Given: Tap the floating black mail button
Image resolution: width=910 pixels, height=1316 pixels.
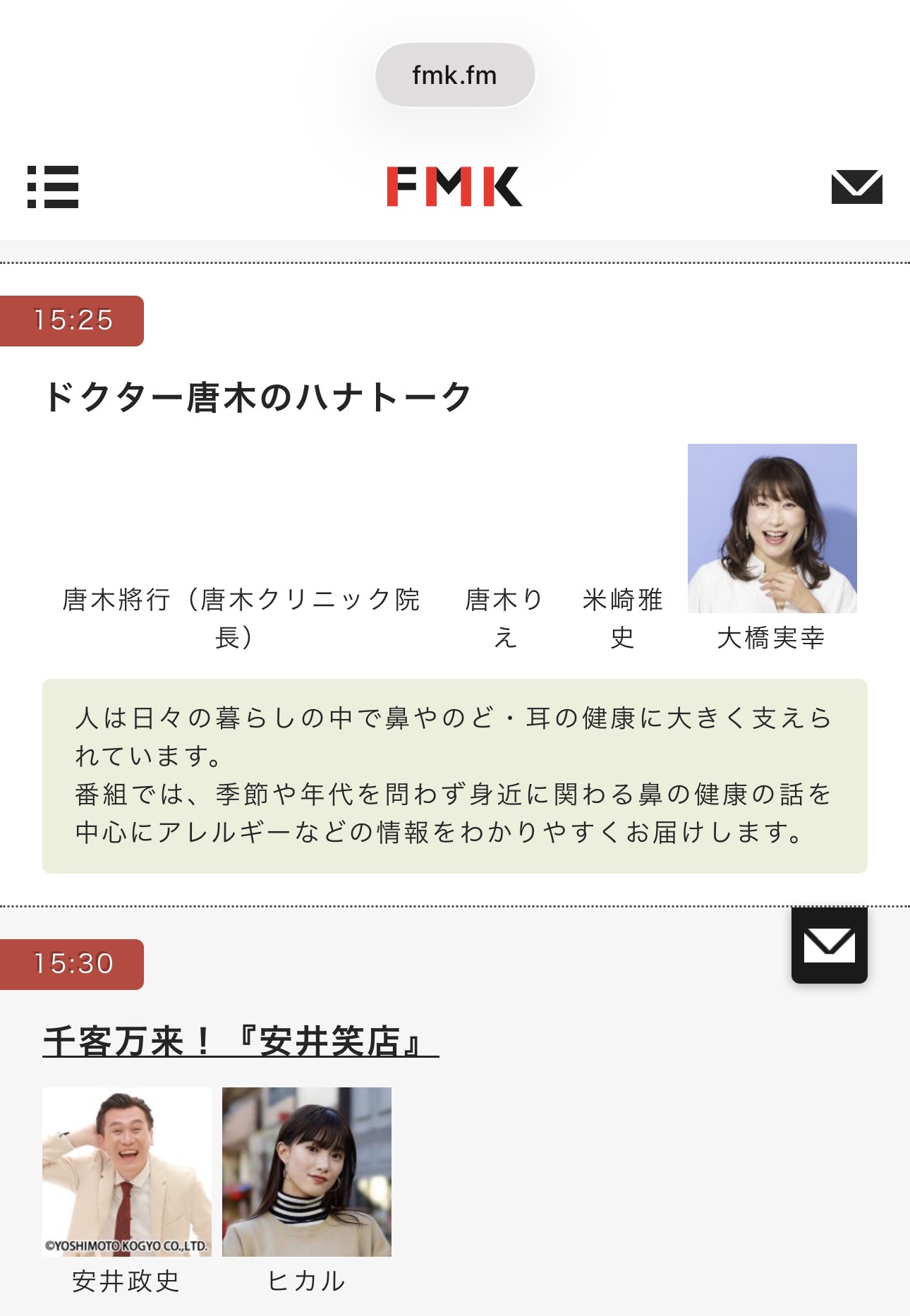Looking at the screenshot, I should [x=829, y=946].
